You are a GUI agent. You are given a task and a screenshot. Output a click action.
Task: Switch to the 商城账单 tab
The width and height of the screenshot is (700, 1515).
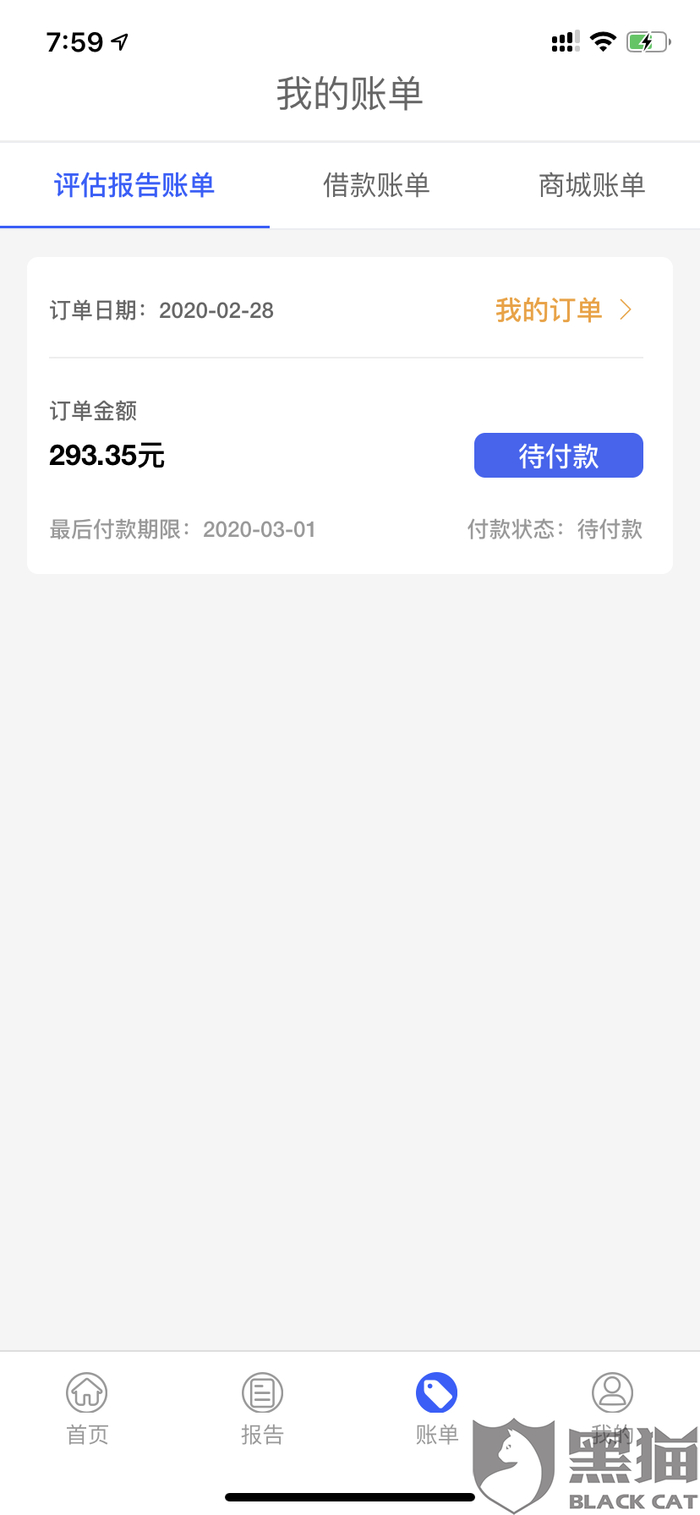591,186
